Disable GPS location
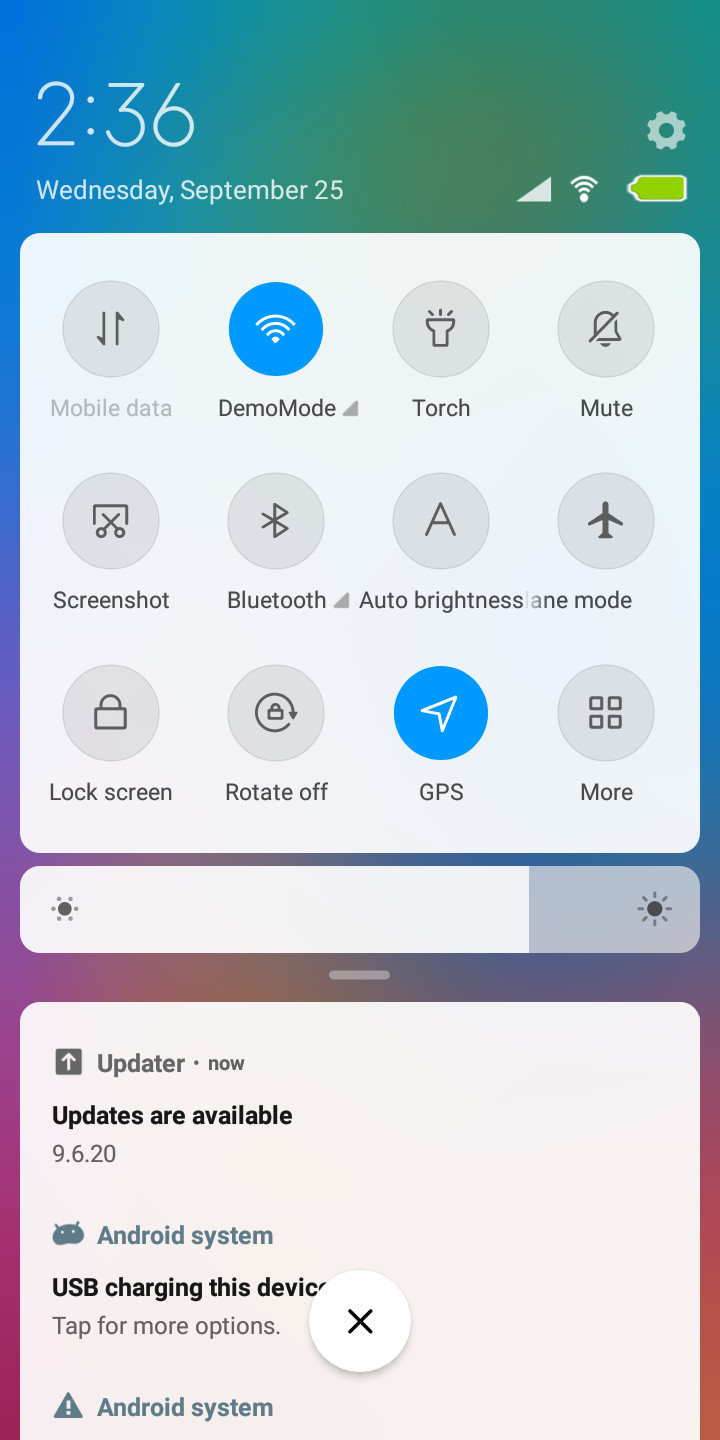 click(x=441, y=713)
